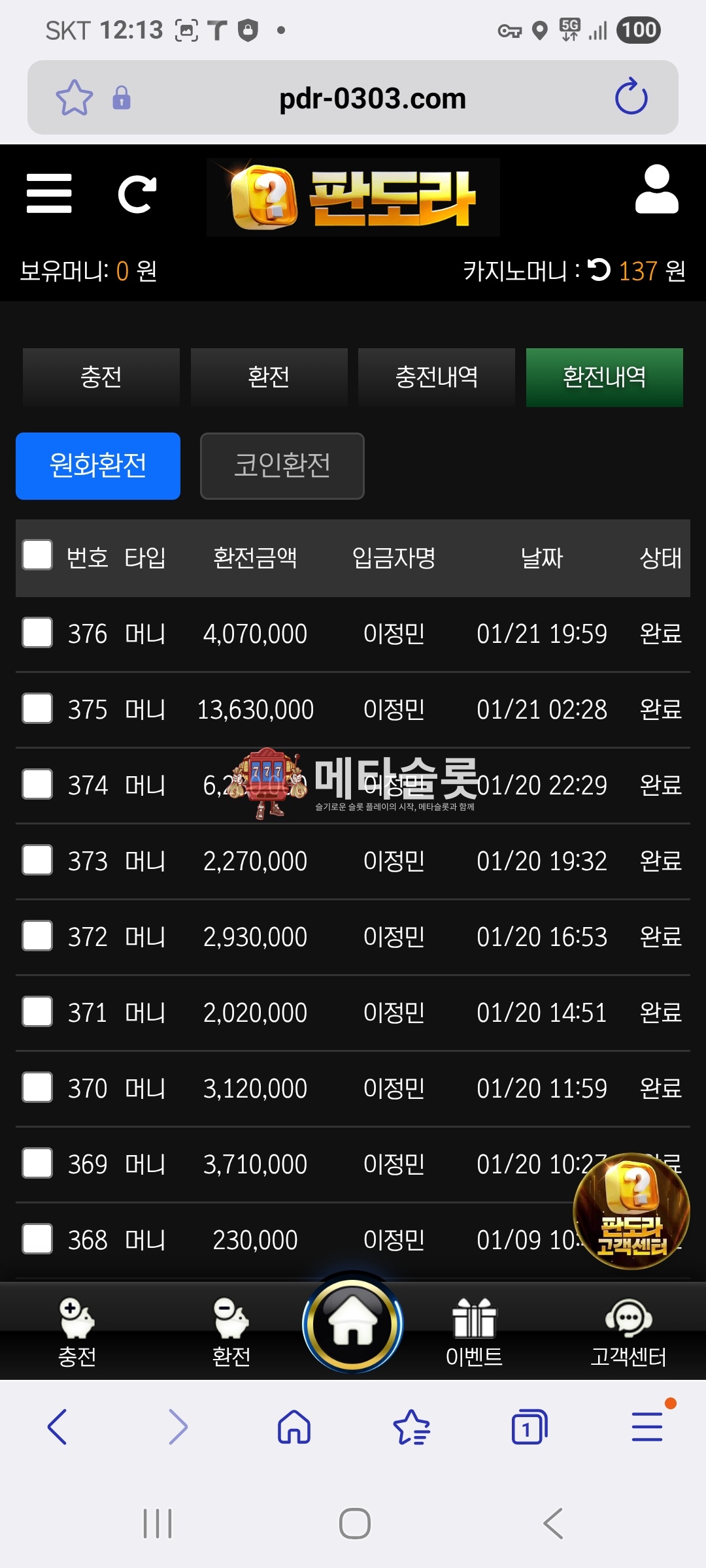
Task: Select the 원화환전 button
Action: (x=98, y=466)
